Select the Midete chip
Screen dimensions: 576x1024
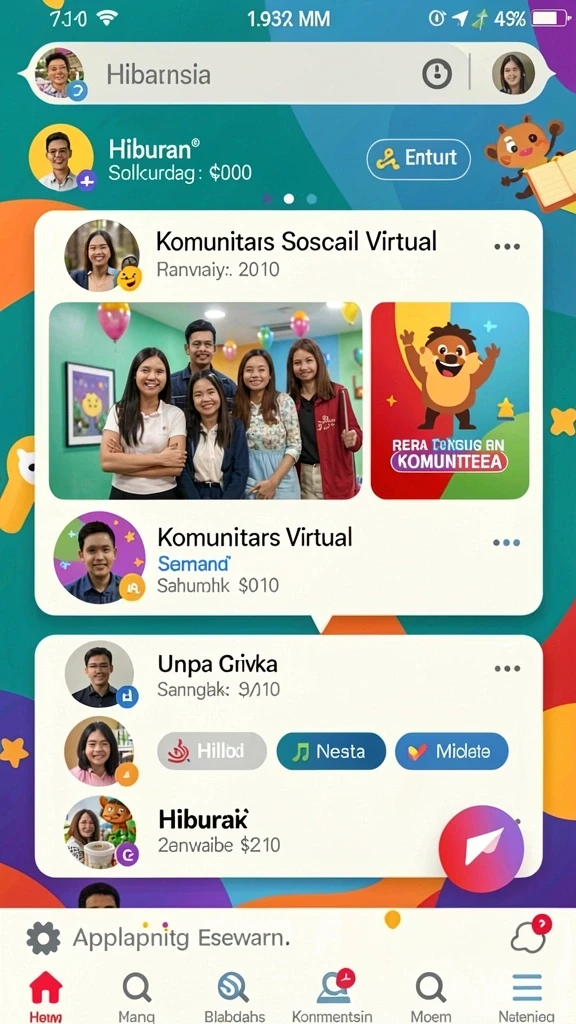[452, 751]
